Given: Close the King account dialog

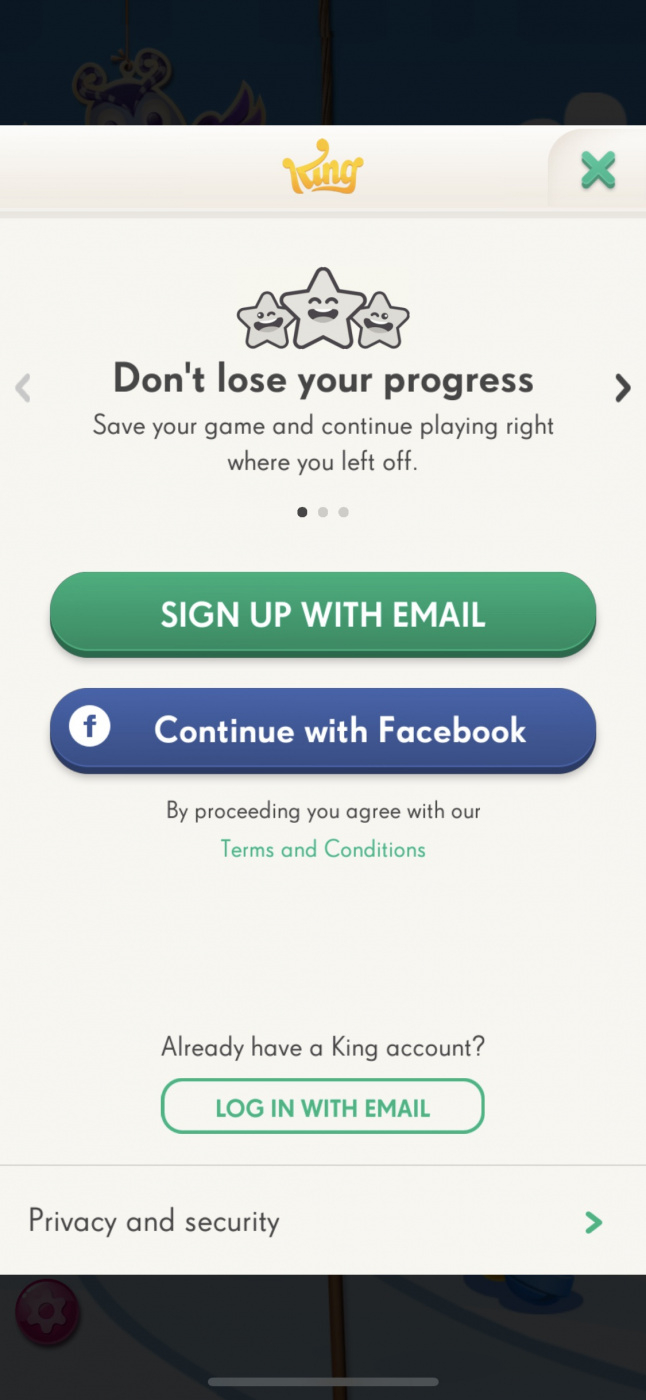Looking at the screenshot, I should 598,170.
